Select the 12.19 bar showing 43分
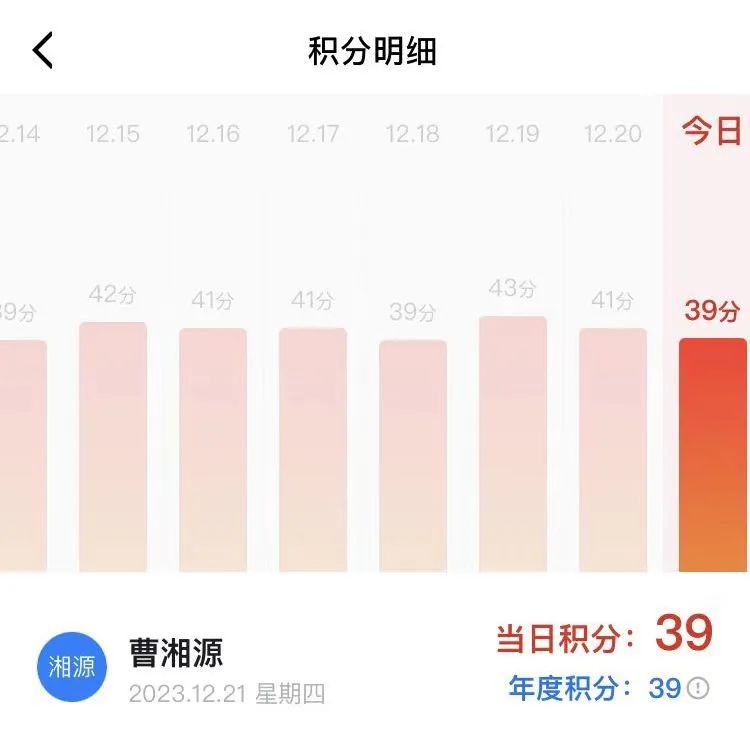The height and width of the screenshot is (750, 750). 513,443
